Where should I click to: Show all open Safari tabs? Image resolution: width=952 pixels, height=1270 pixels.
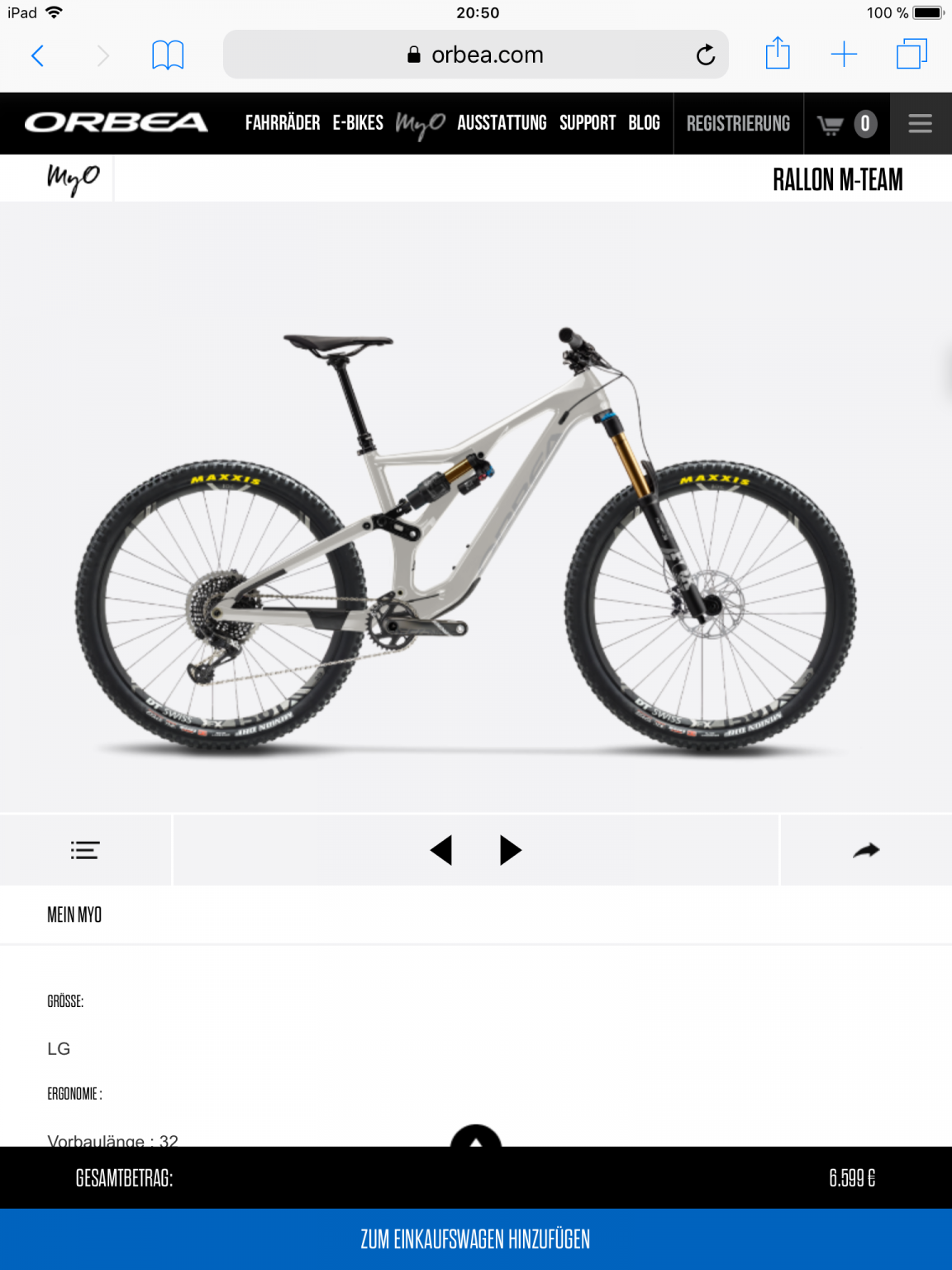912,55
